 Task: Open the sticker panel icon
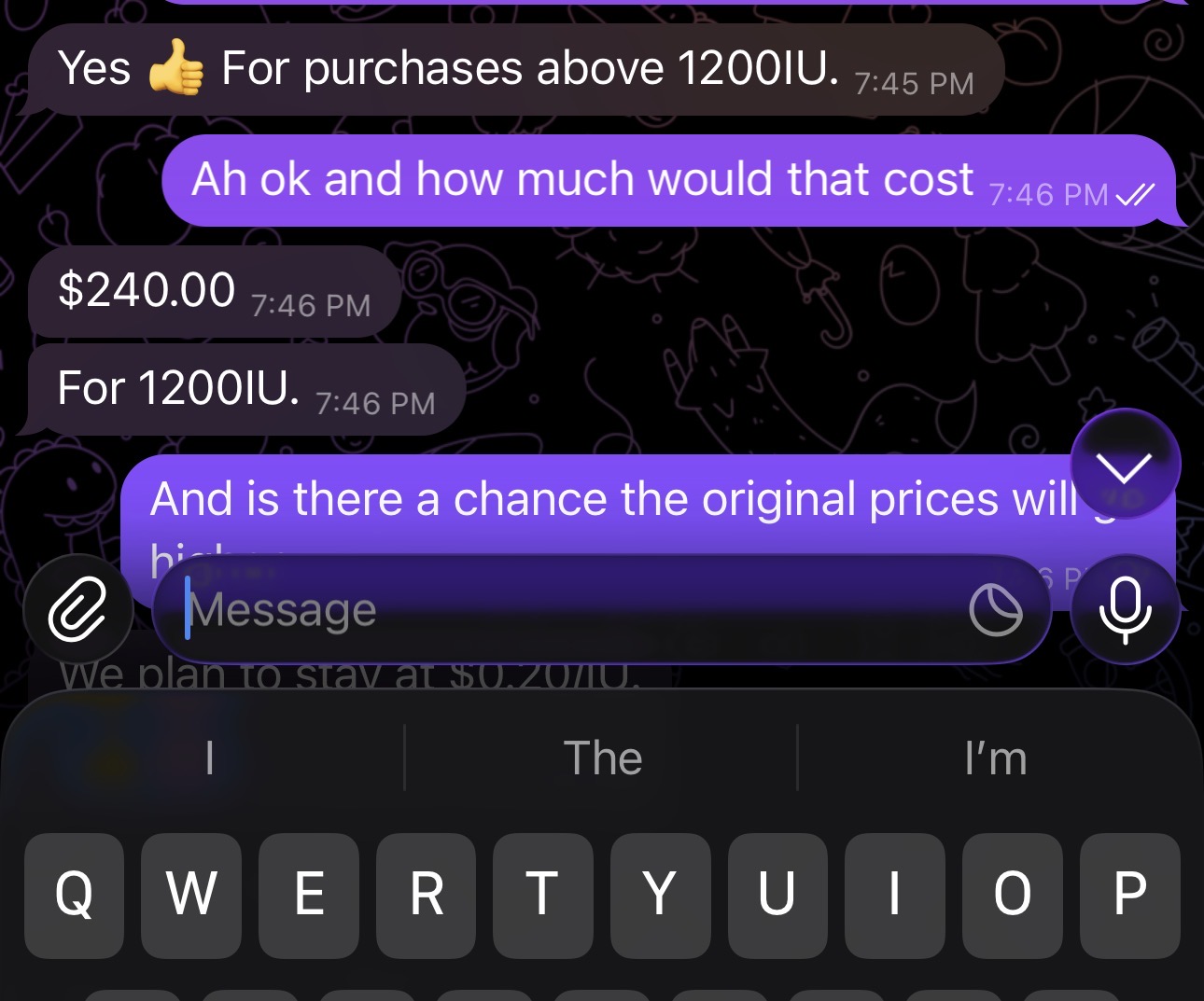tap(995, 610)
